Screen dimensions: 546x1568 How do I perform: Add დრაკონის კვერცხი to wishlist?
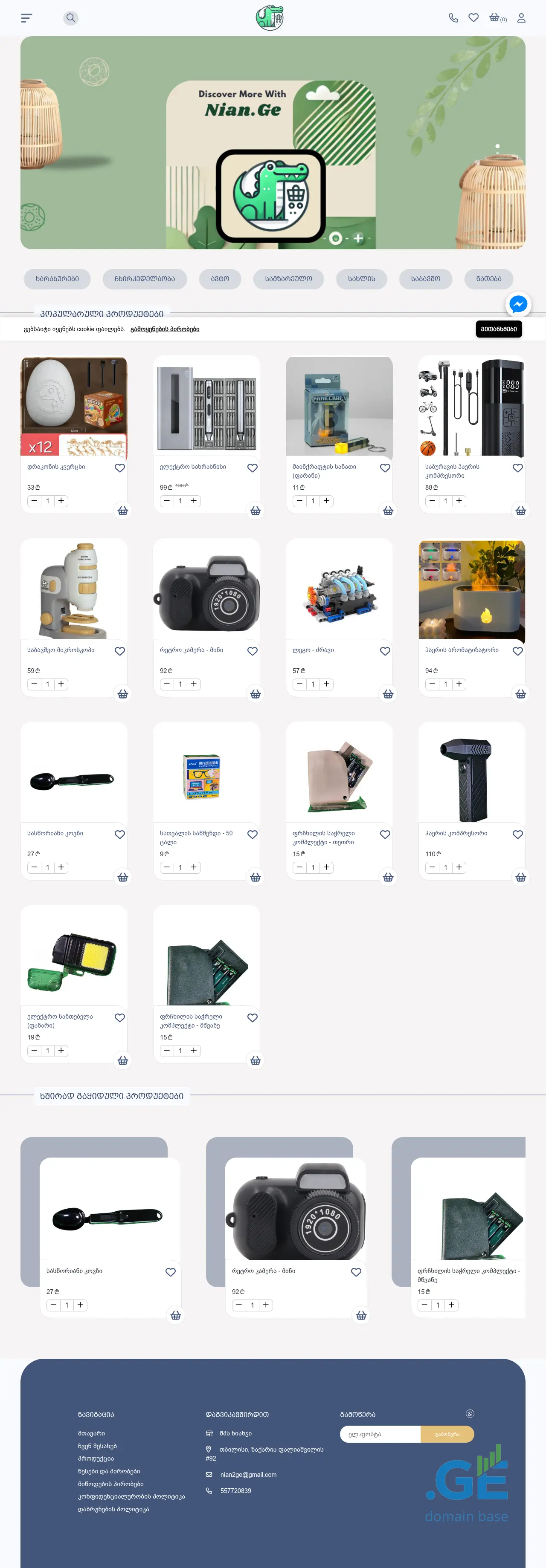point(119,468)
